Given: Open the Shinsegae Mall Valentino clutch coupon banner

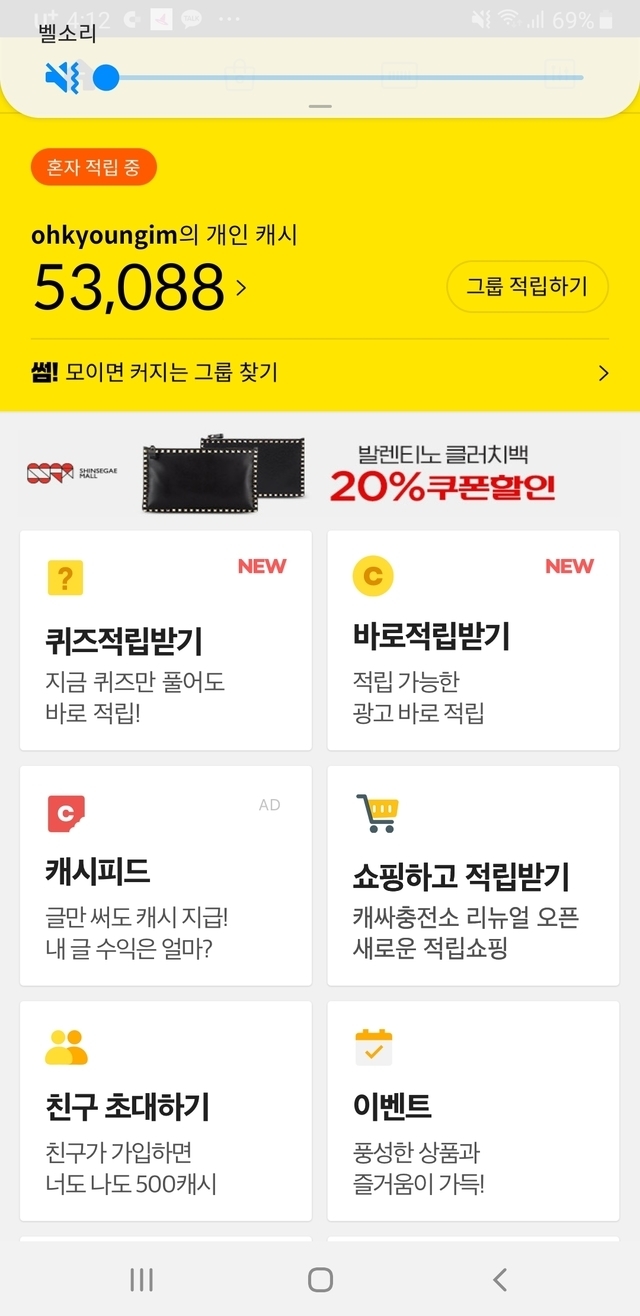Looking at the screenshot, I should pos(320,474).
